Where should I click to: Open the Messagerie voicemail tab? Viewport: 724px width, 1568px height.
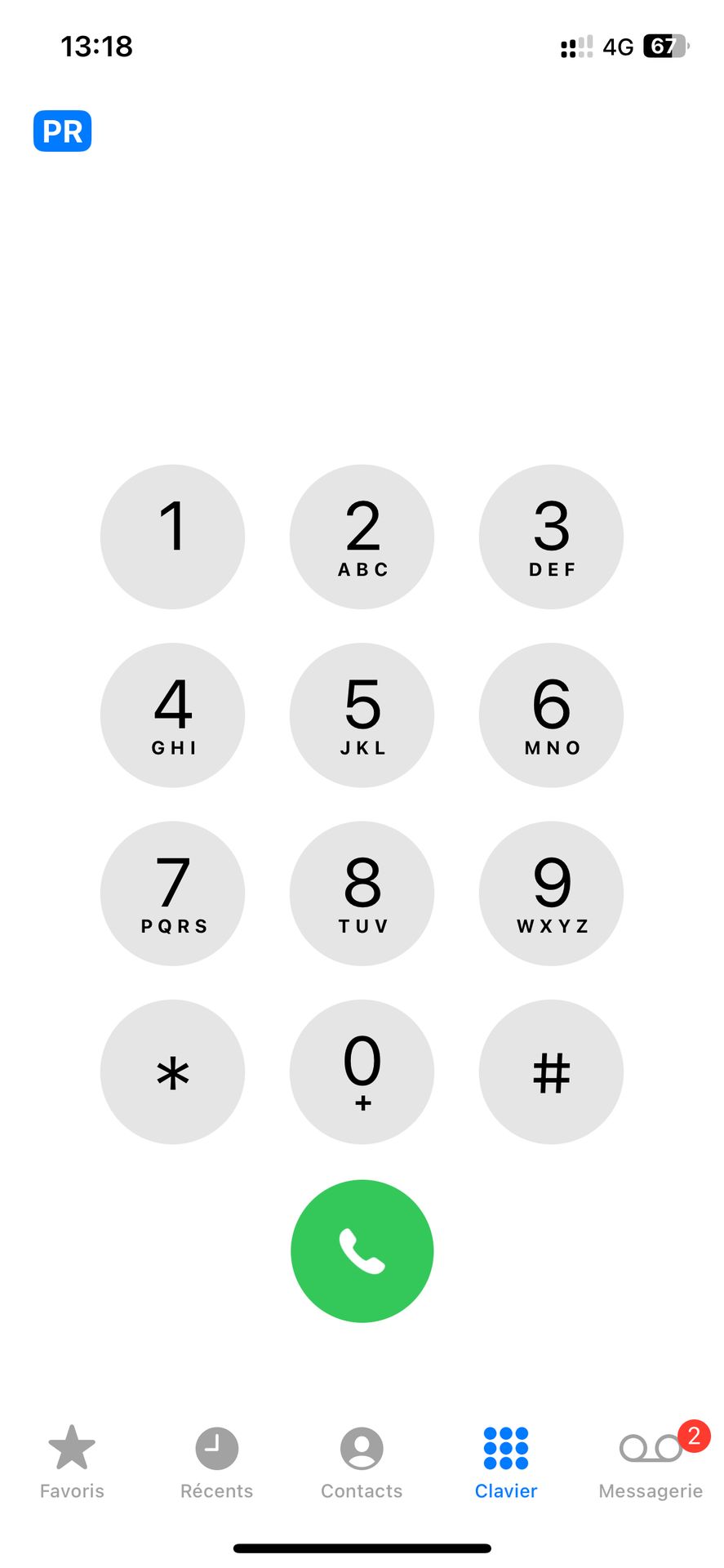pos(651,1462)
